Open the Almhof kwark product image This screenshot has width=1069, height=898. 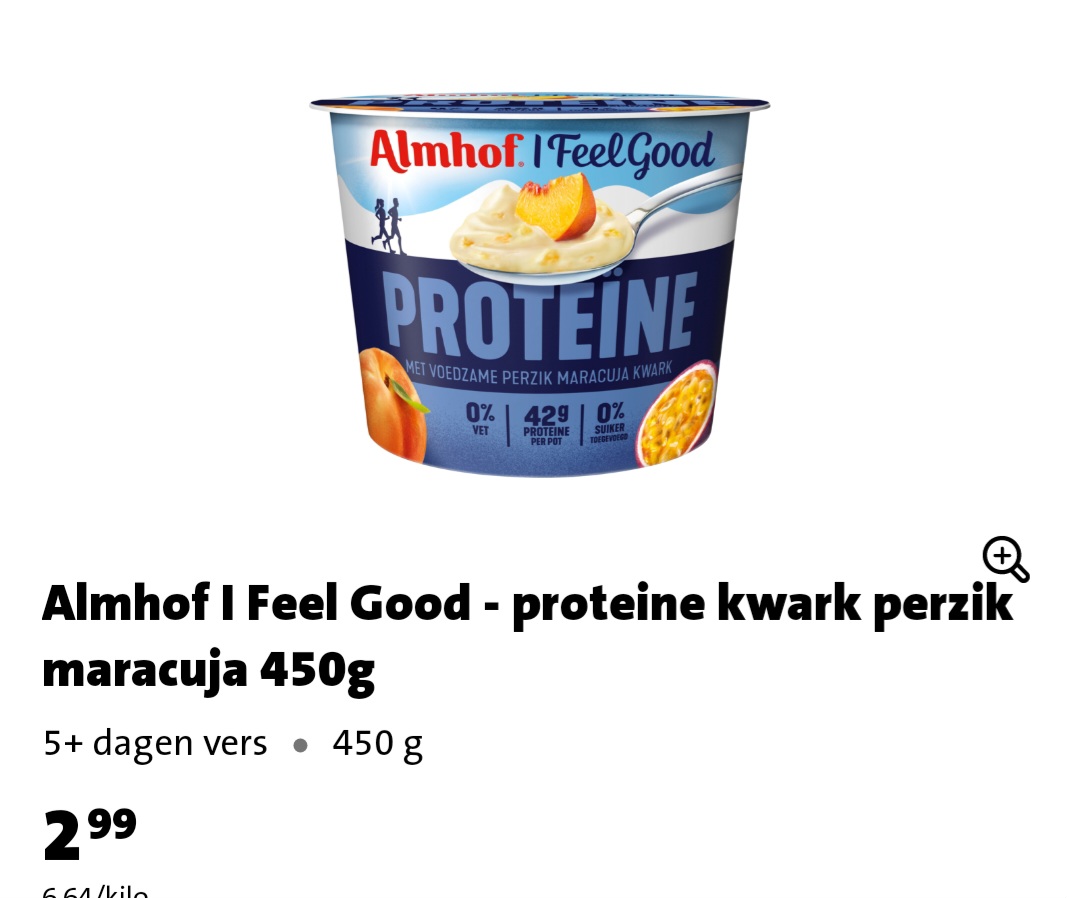tap(540, 285)
